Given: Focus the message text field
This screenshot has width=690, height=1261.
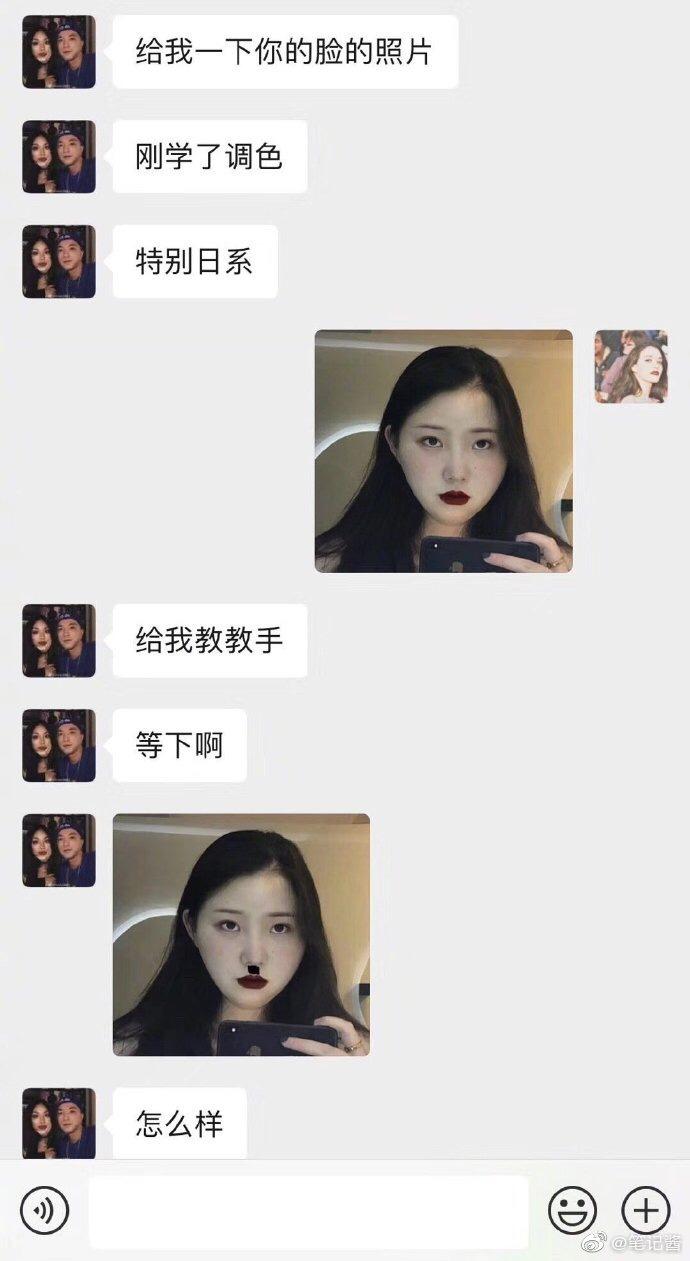Looking at the screenshot, I should 308,1211.
